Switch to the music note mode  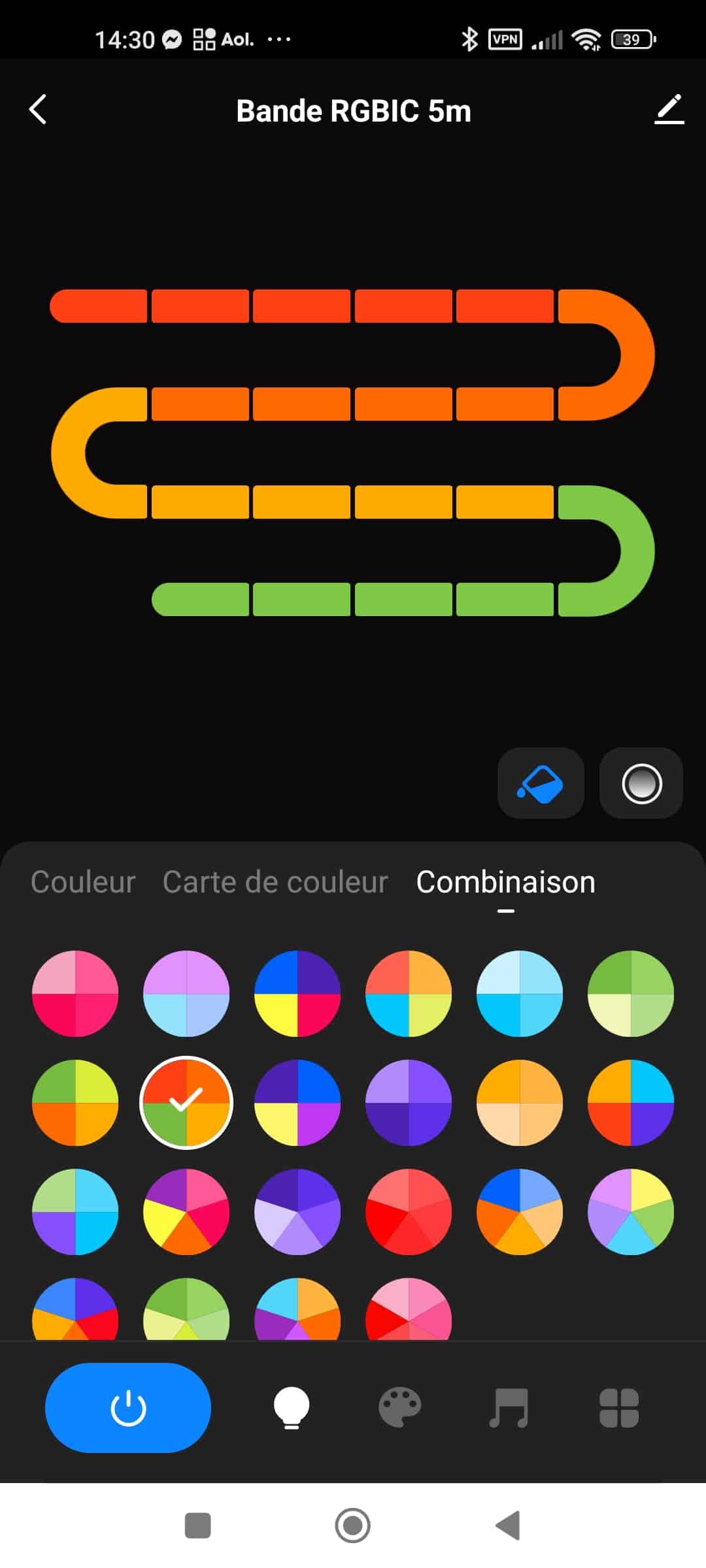point(509,1407)
